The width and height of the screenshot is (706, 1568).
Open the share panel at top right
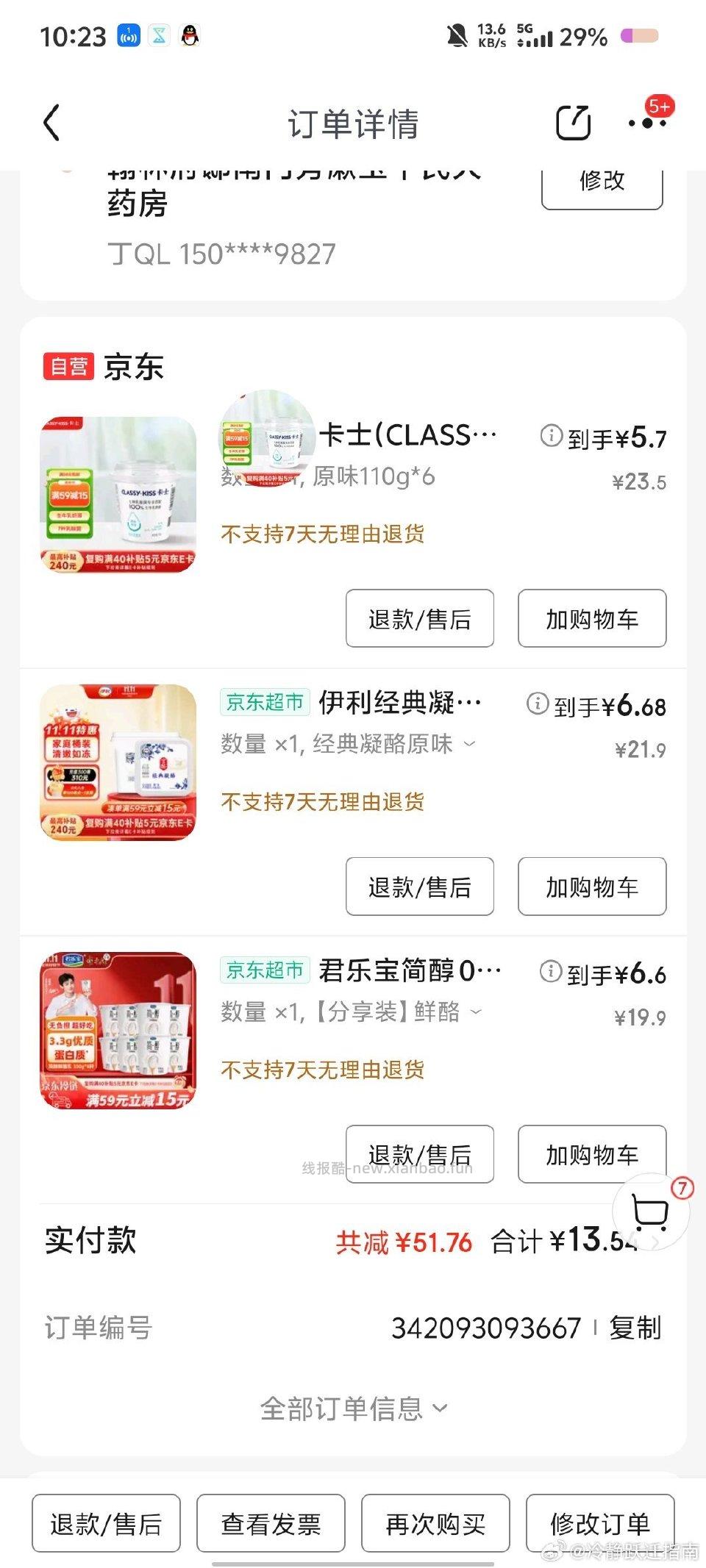(x=574, y=121)
